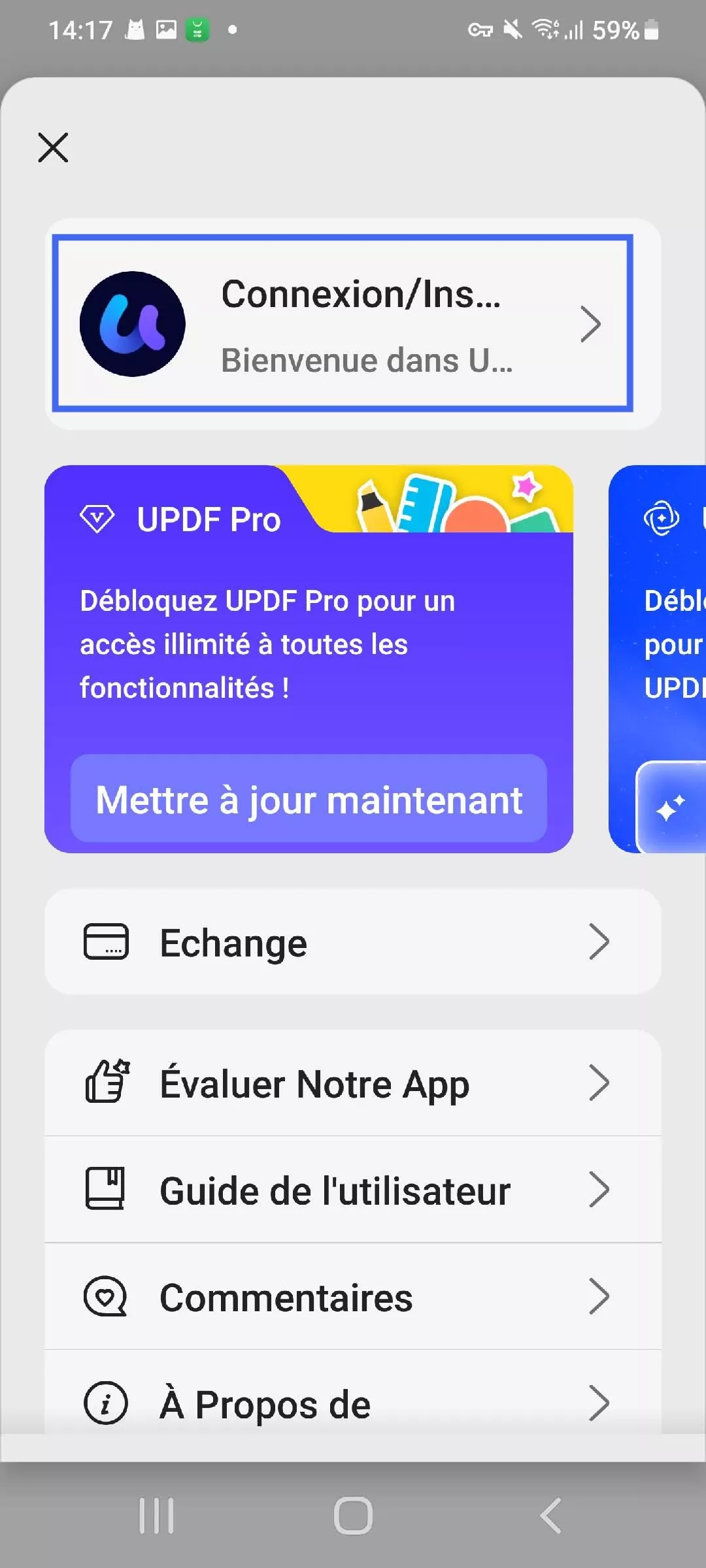Open Echange via its chevron
The height and width of the screenshot is (1568, 706).
click(x=599, y=941)
